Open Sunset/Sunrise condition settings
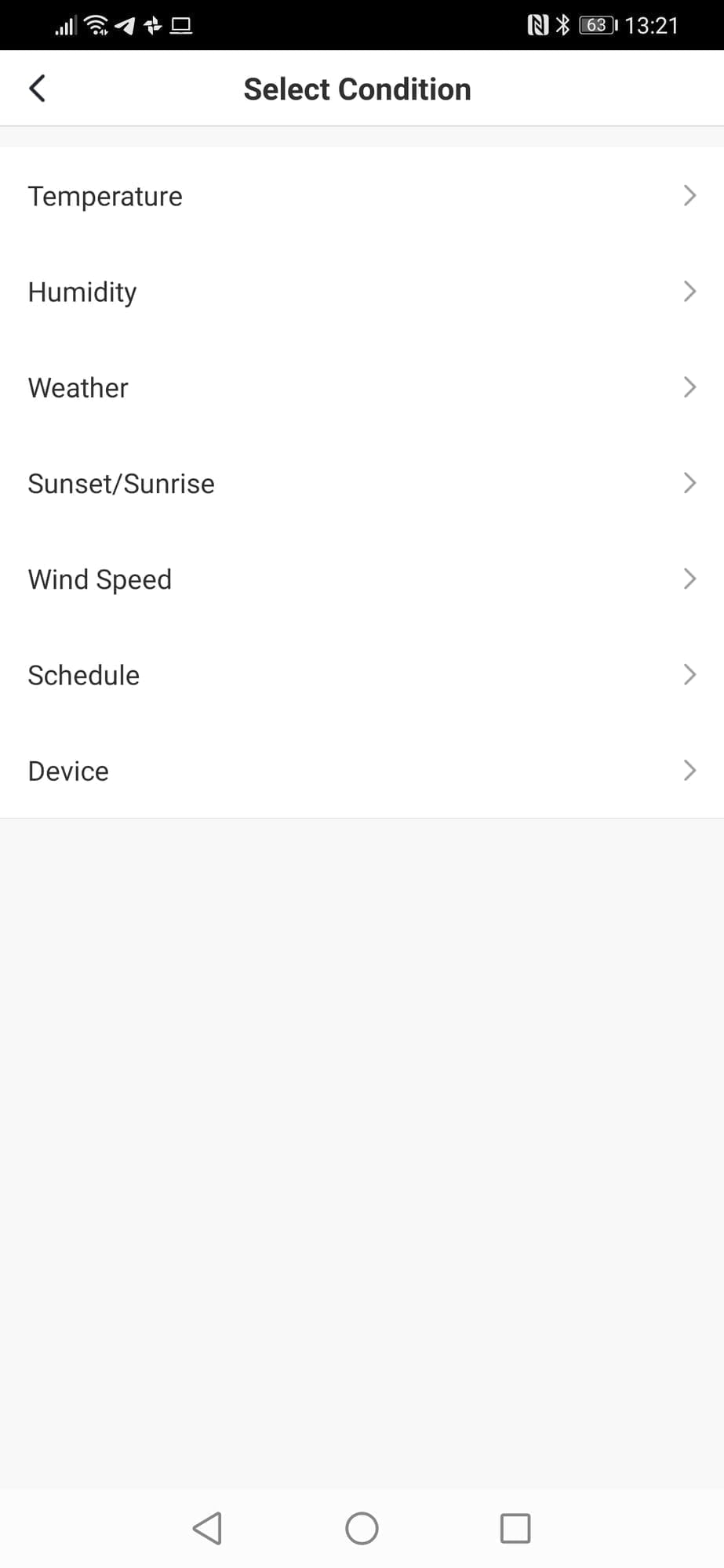Screen dimensions: 724x1568 tap(362, 483)
